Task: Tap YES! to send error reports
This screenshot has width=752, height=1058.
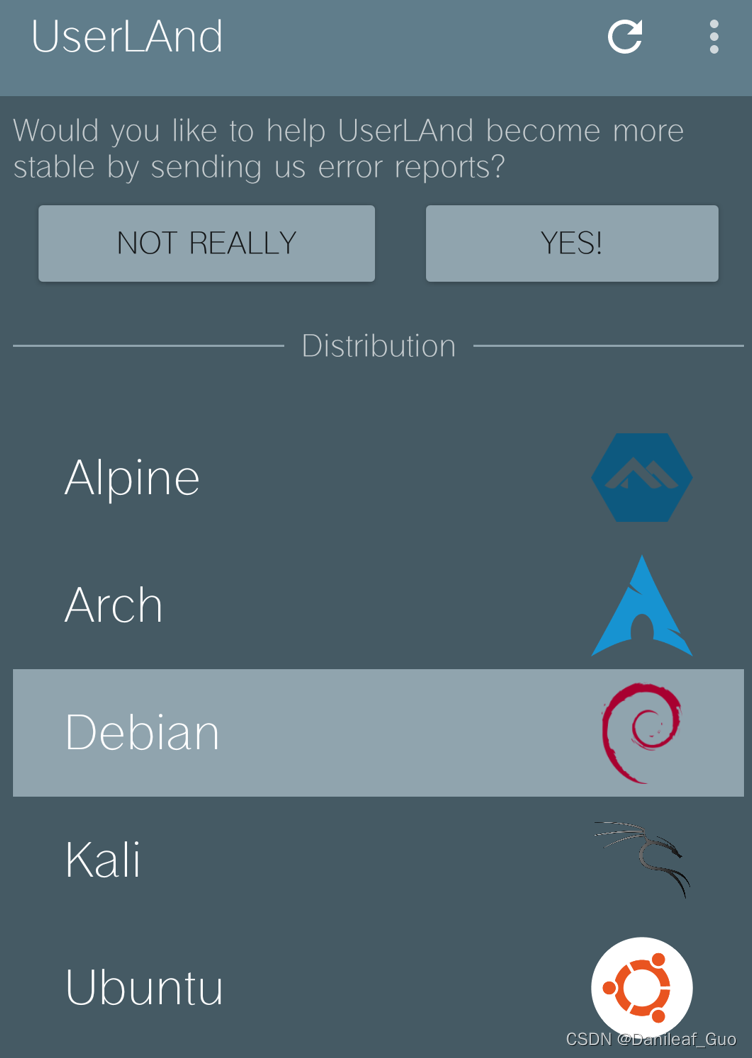Action: [x=571, y=243]
